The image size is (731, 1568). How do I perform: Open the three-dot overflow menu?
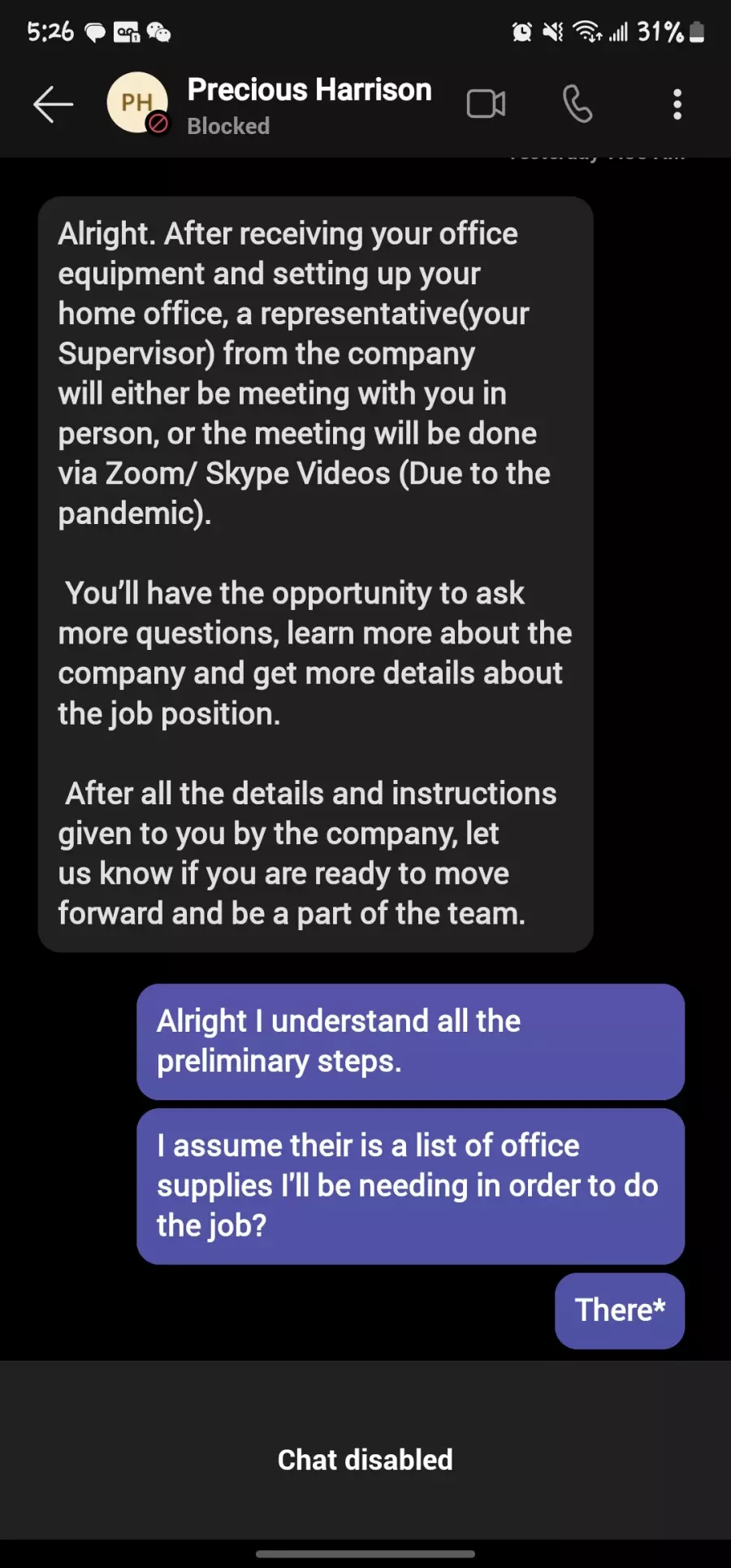[x=677, y=105]
